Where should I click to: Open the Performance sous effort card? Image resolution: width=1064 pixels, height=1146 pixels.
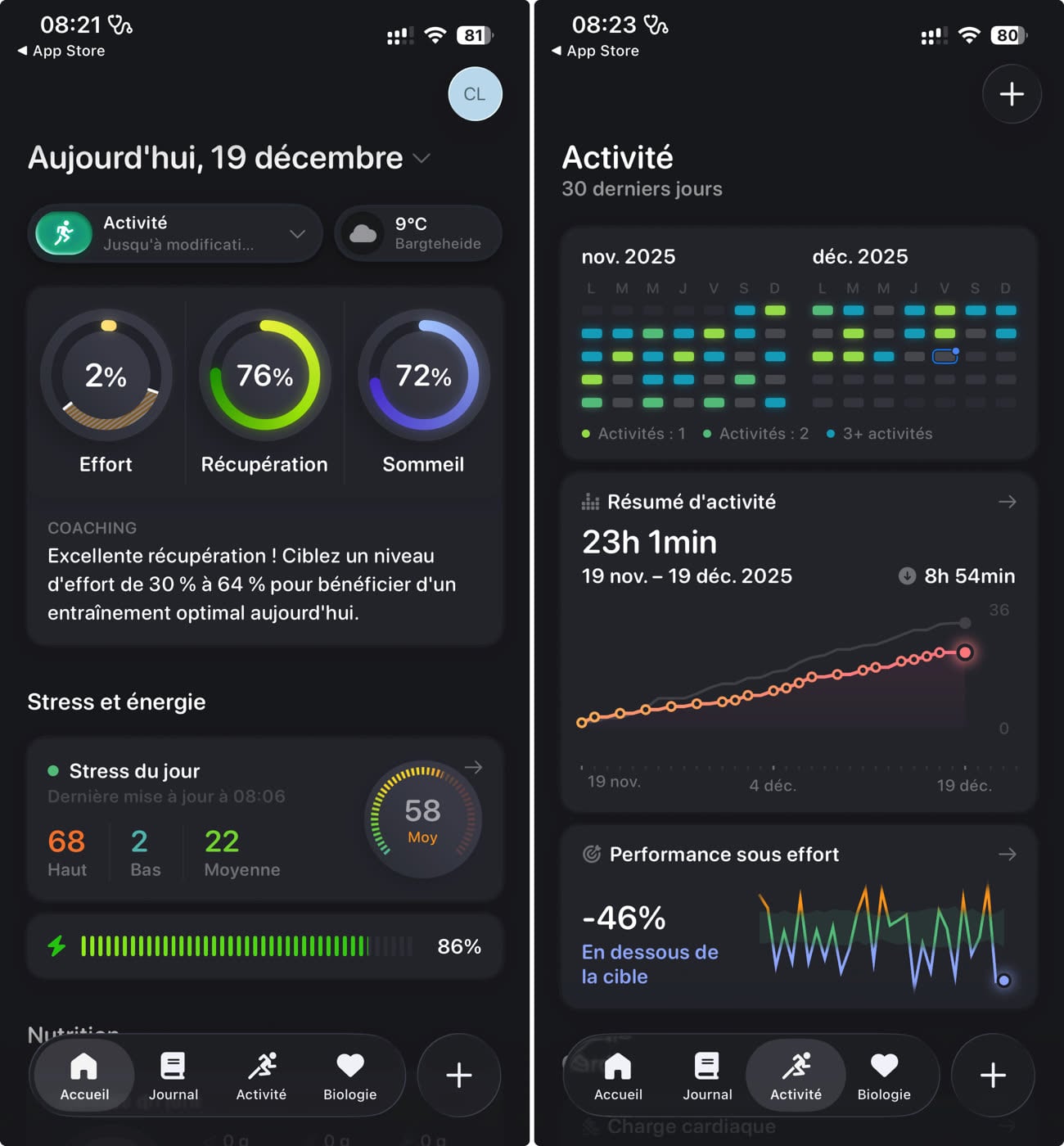point(798,917)
